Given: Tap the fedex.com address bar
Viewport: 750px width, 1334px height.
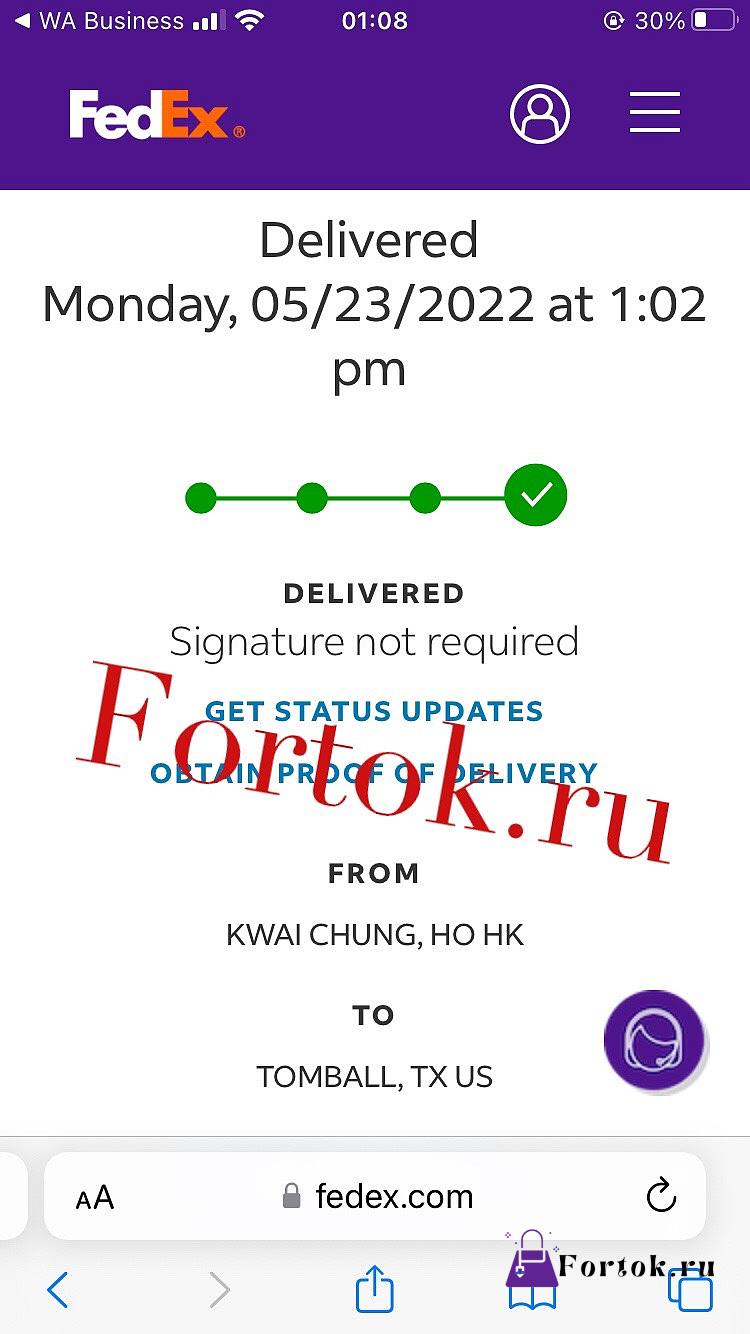Looking at the screenshot, I should click(375, 1196).
